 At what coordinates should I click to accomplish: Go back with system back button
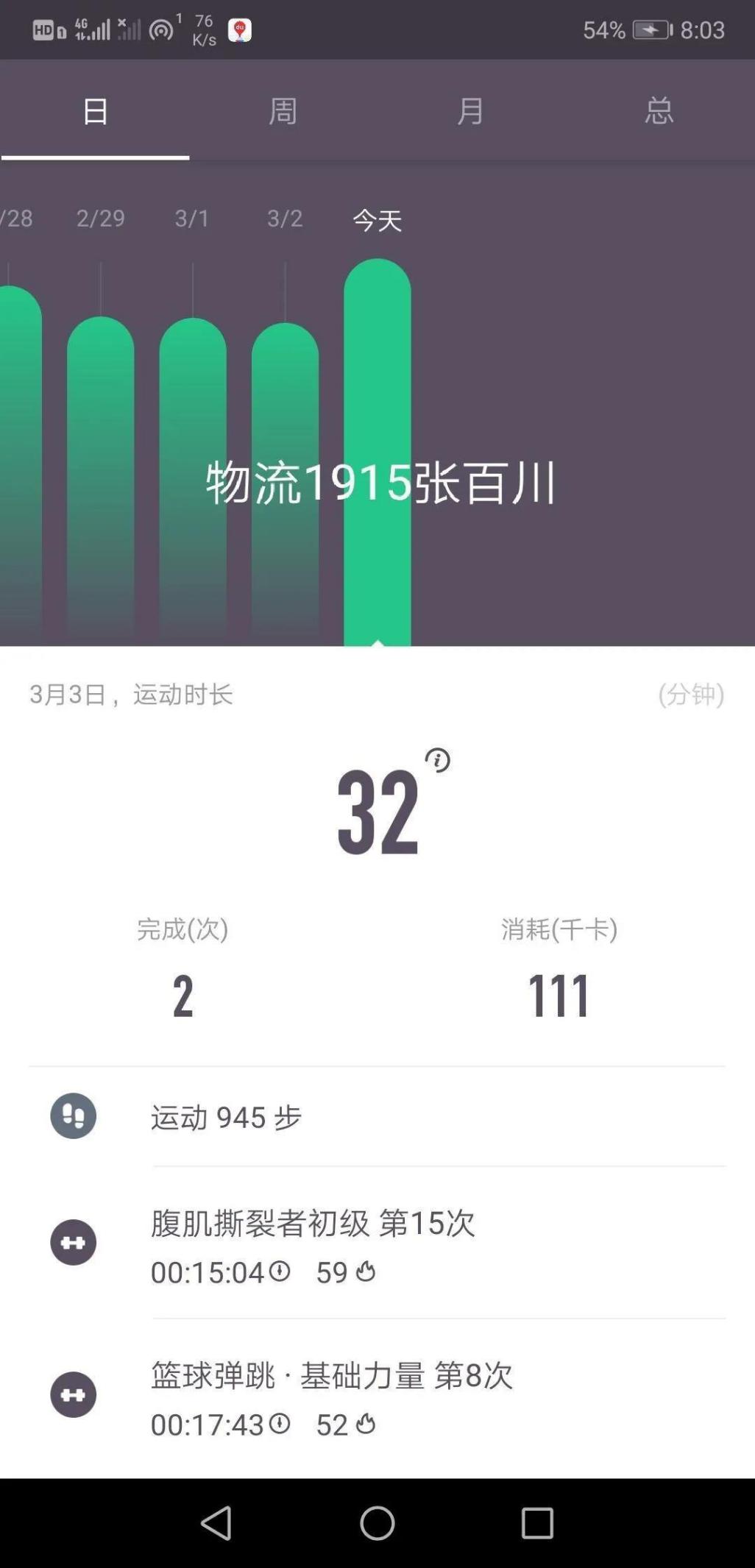coord(216,1523)
